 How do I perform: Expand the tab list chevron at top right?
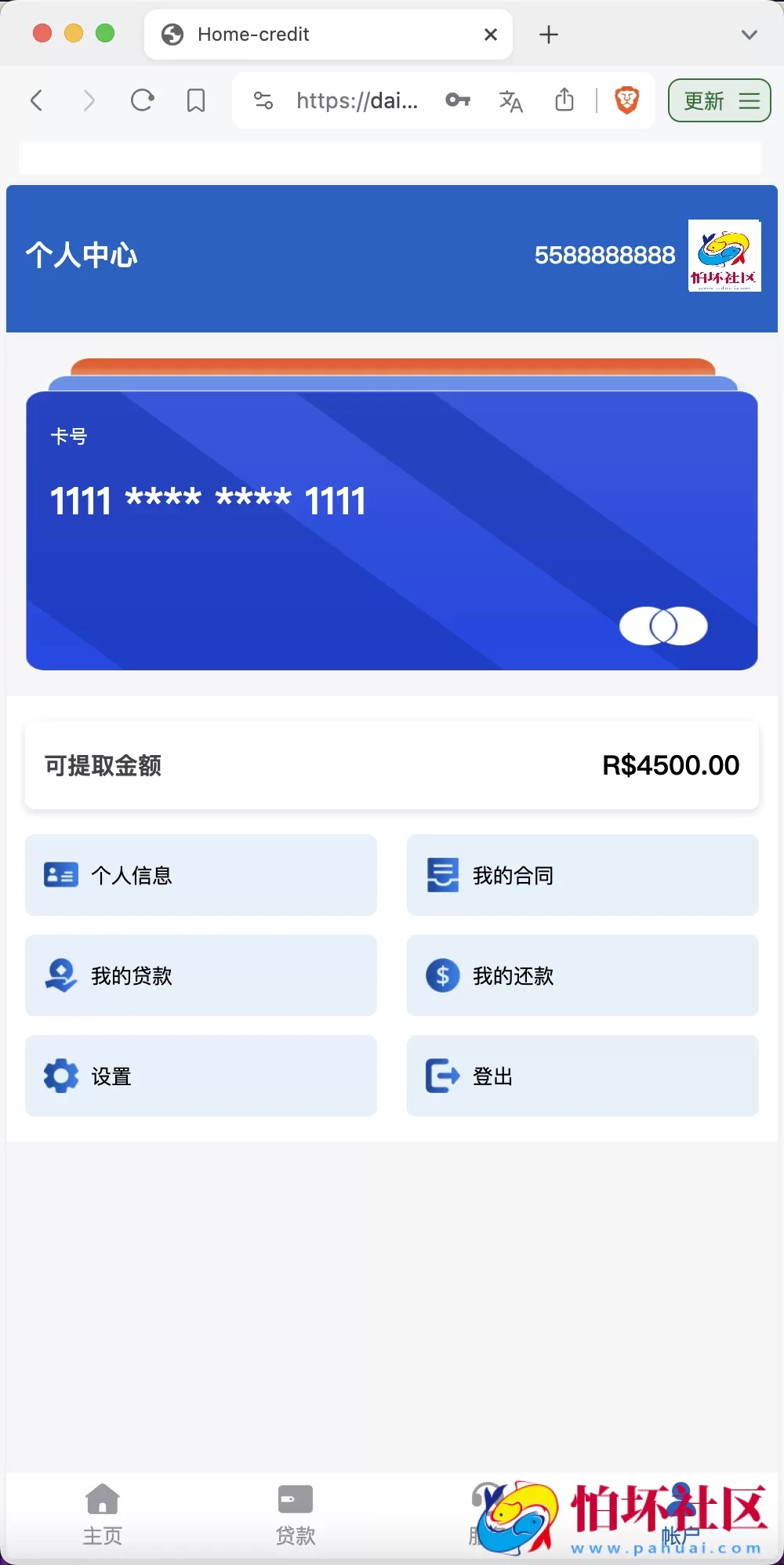point(749,34)
